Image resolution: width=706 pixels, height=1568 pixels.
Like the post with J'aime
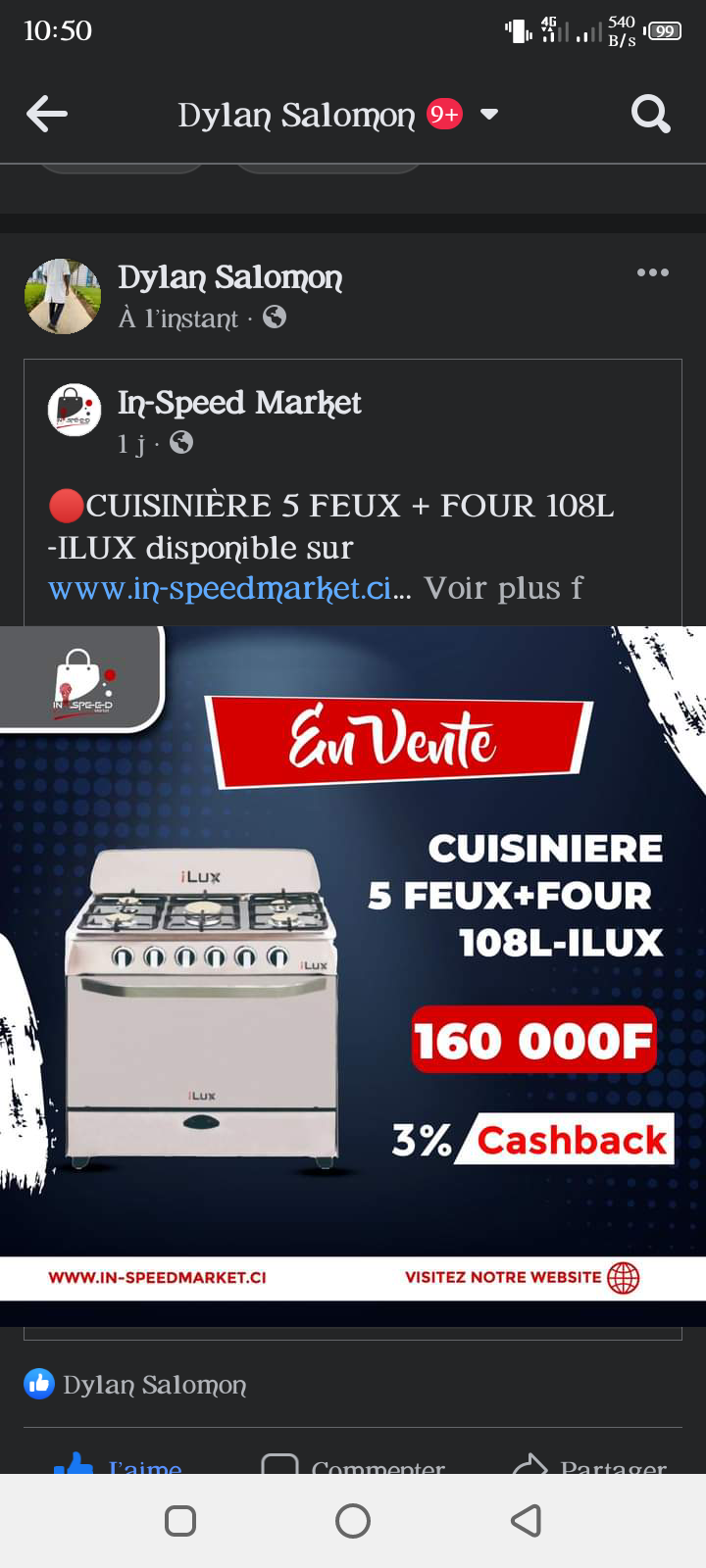(118, 1464)
